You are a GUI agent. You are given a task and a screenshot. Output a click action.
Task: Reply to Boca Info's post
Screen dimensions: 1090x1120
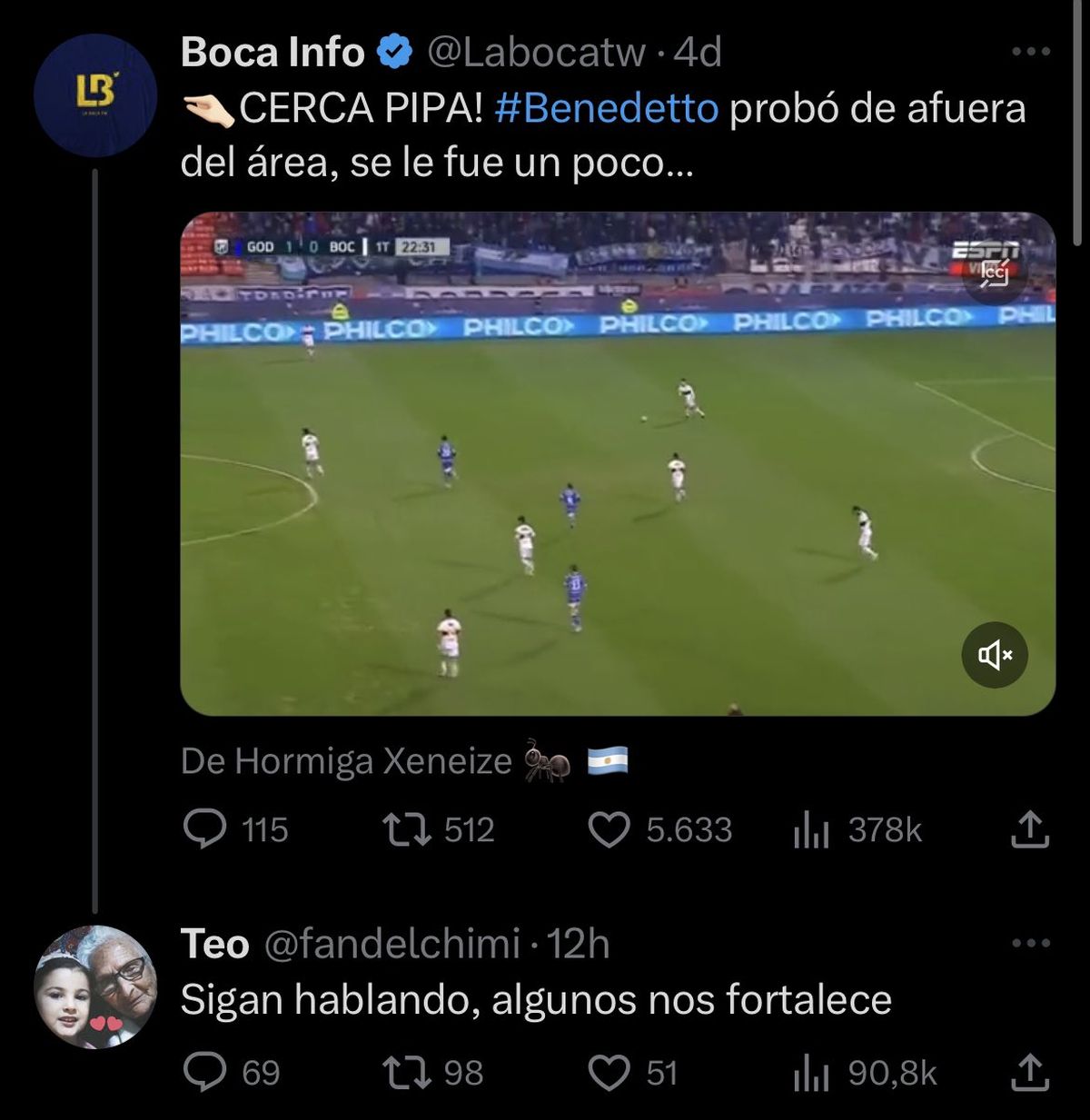click(205, 829)
